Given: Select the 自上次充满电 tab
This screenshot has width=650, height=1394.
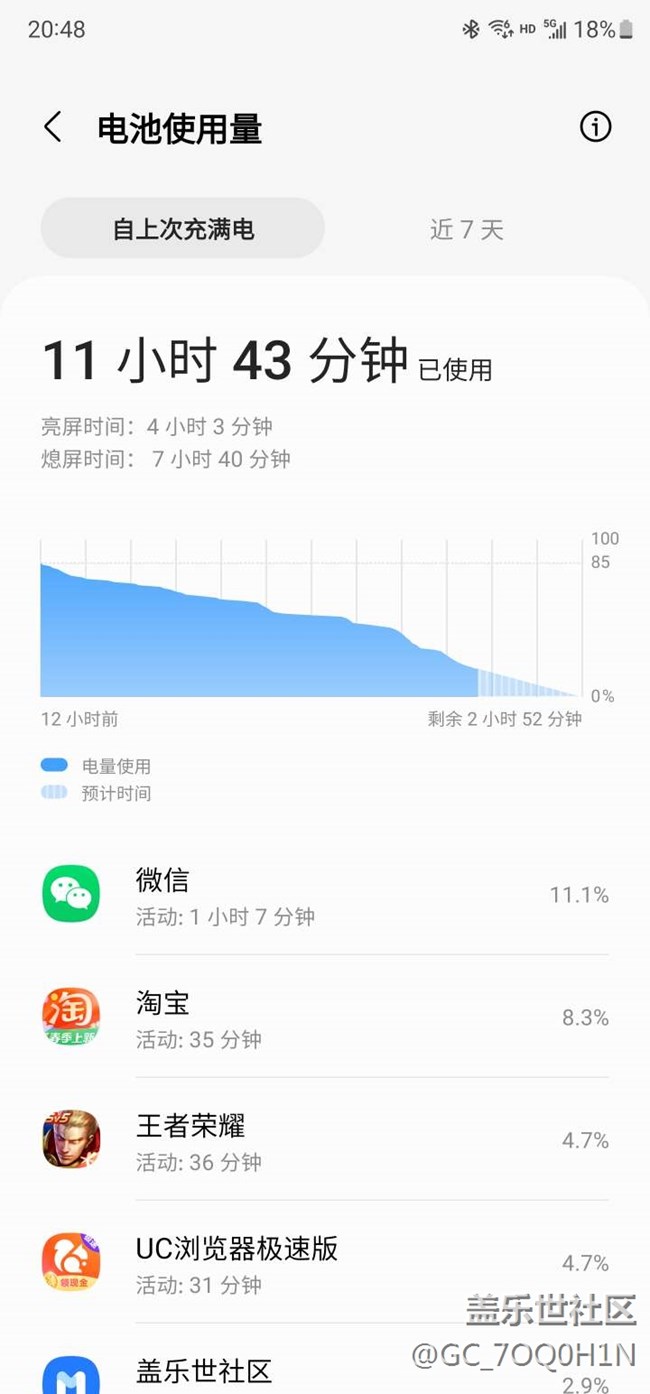Looking at the screenshot, I should click(183, 229).
